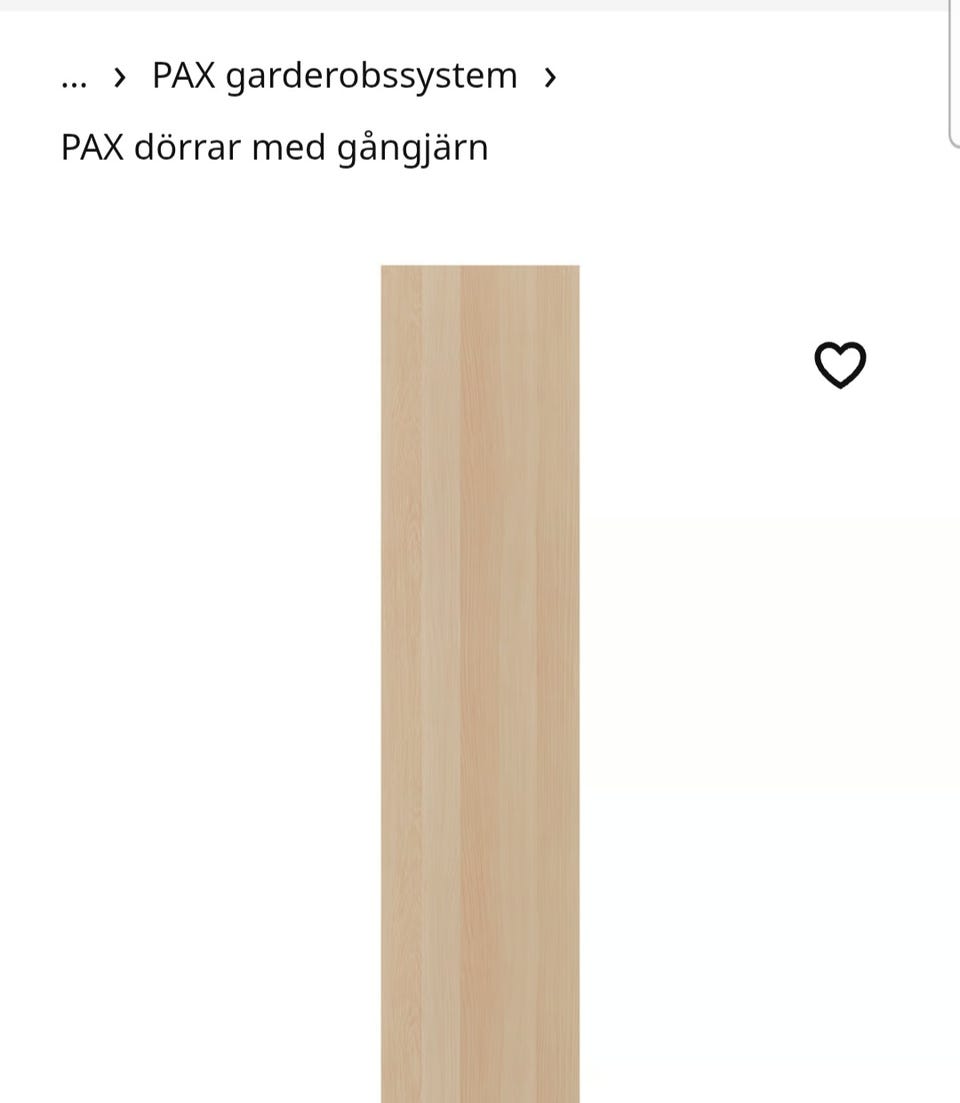Click the chevron after PAX garderobssystem
The image size is (960, 1103).
[x=551, y=76]
